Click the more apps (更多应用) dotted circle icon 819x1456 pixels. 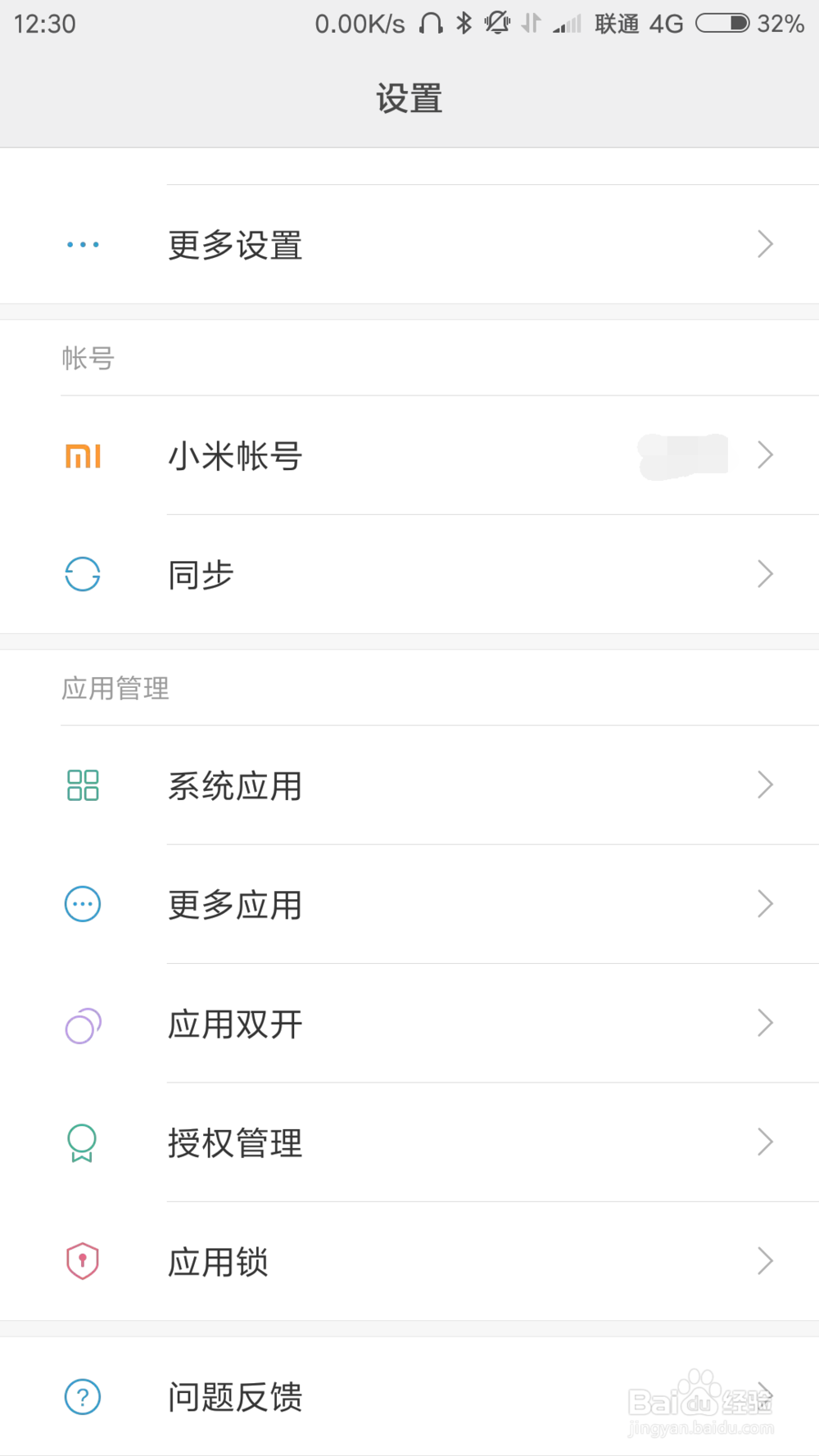(82, 904)
